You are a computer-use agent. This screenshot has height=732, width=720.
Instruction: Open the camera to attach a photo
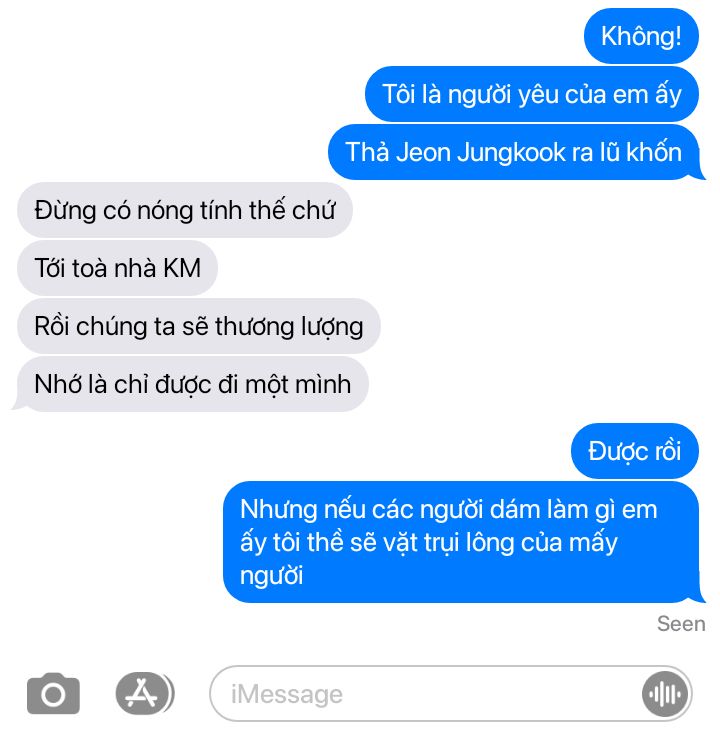tap(53, 693)
